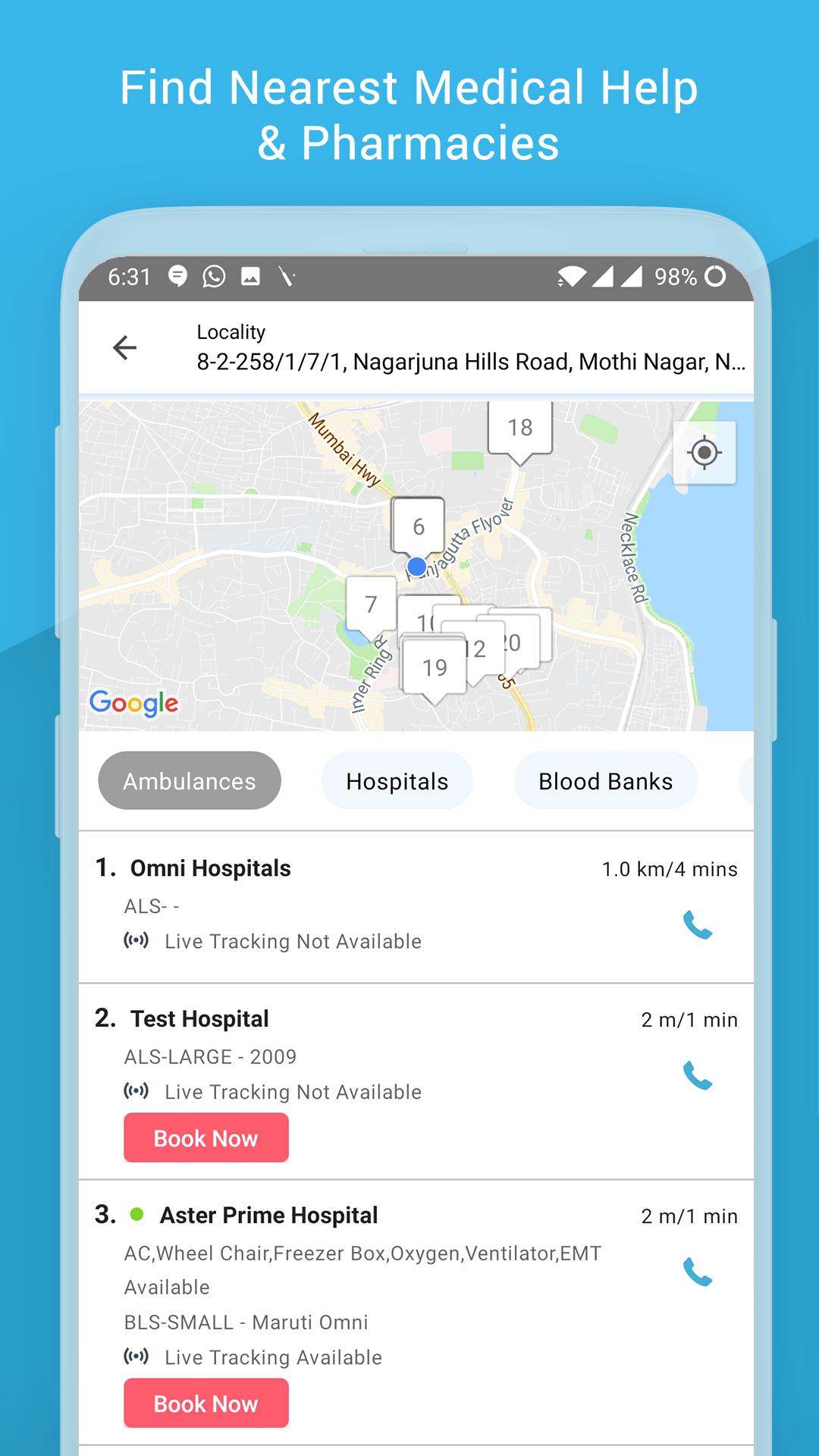Tap the live tracking icon under Omni Hospitals

tap(136, 942)
